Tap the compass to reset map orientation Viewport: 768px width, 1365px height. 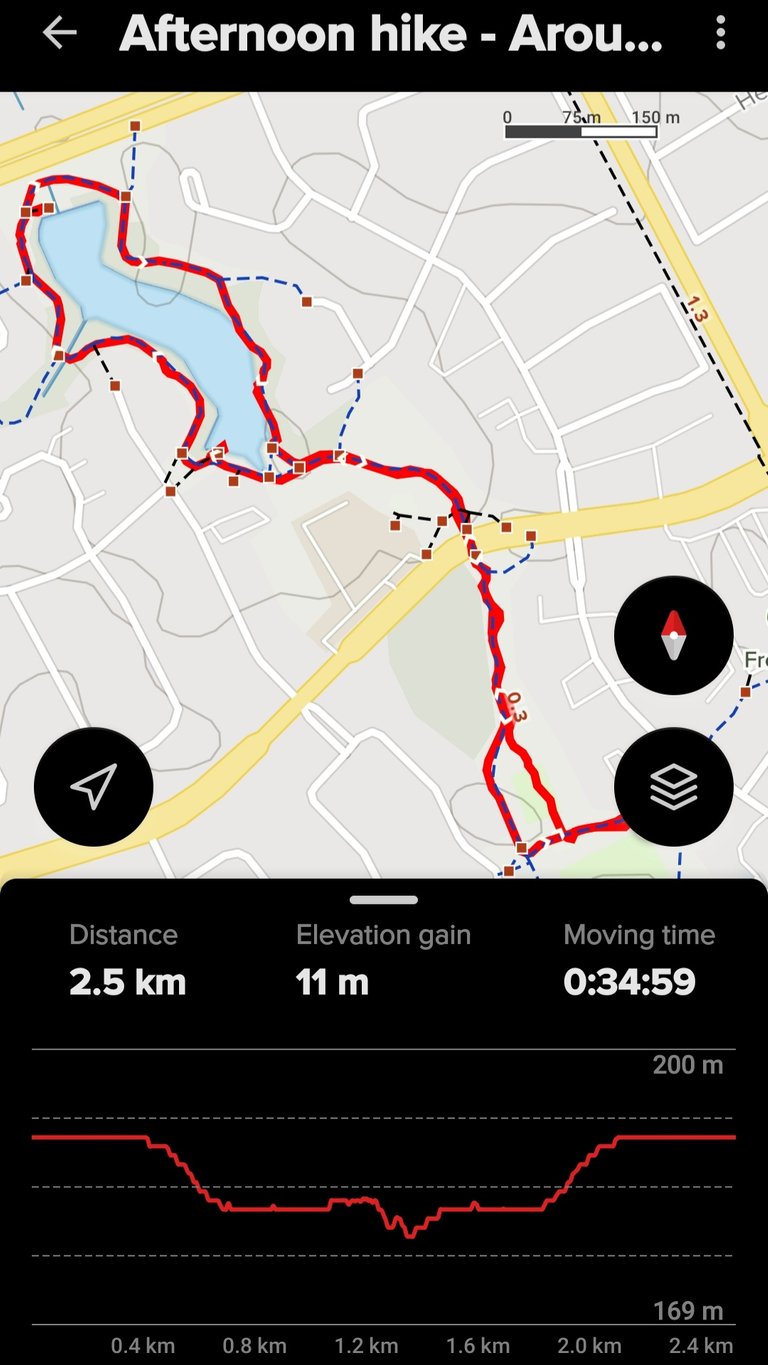[674, 636]
